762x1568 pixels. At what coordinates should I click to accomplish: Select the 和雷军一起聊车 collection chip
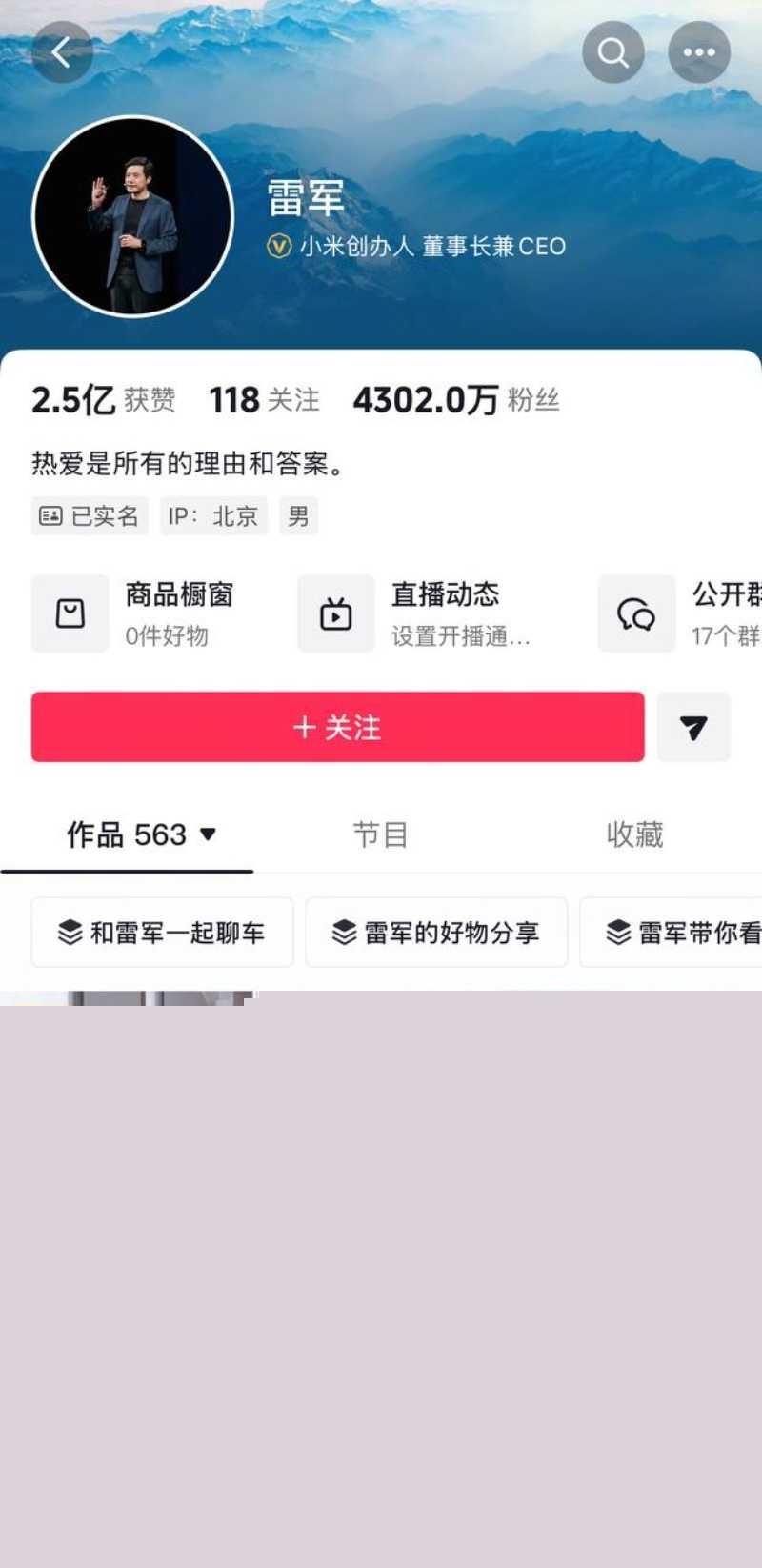click(162, 932)
